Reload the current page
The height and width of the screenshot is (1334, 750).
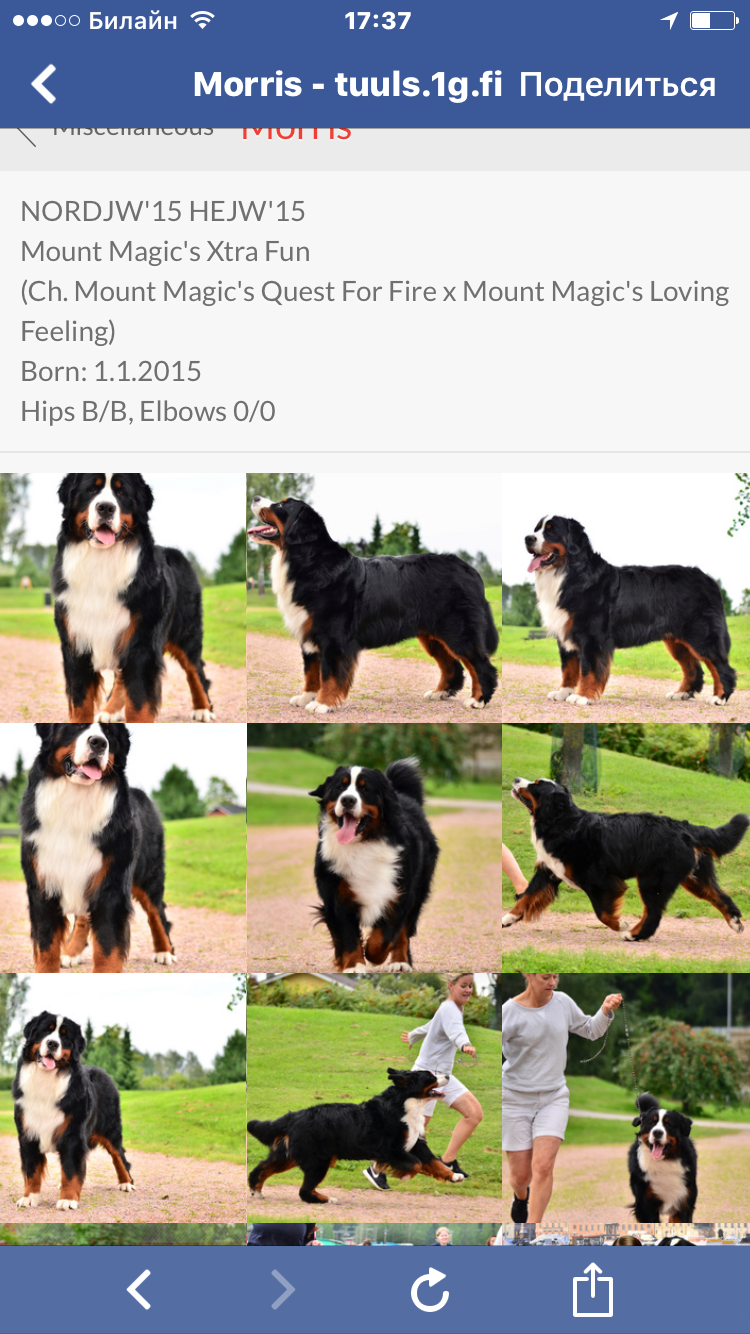430,1290
